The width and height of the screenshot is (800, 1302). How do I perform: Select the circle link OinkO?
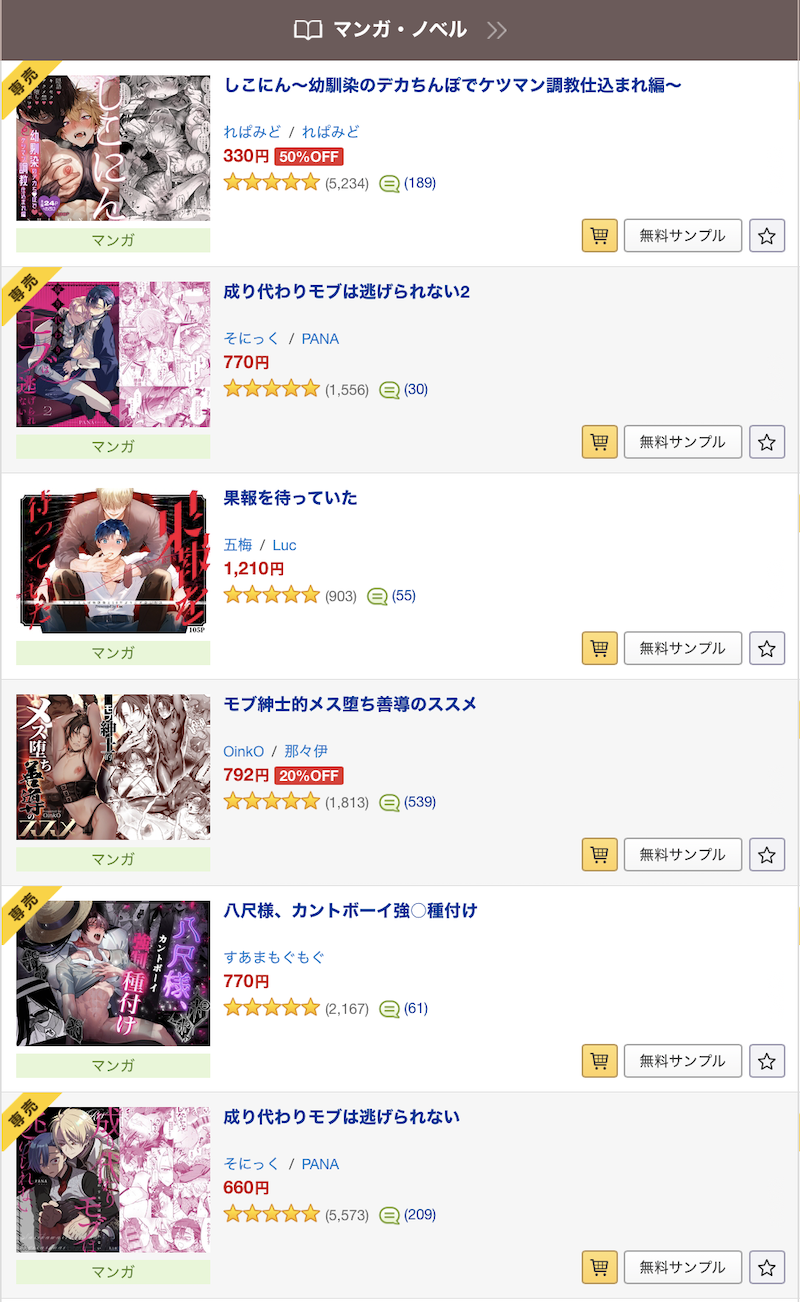[x=244, y=751]
